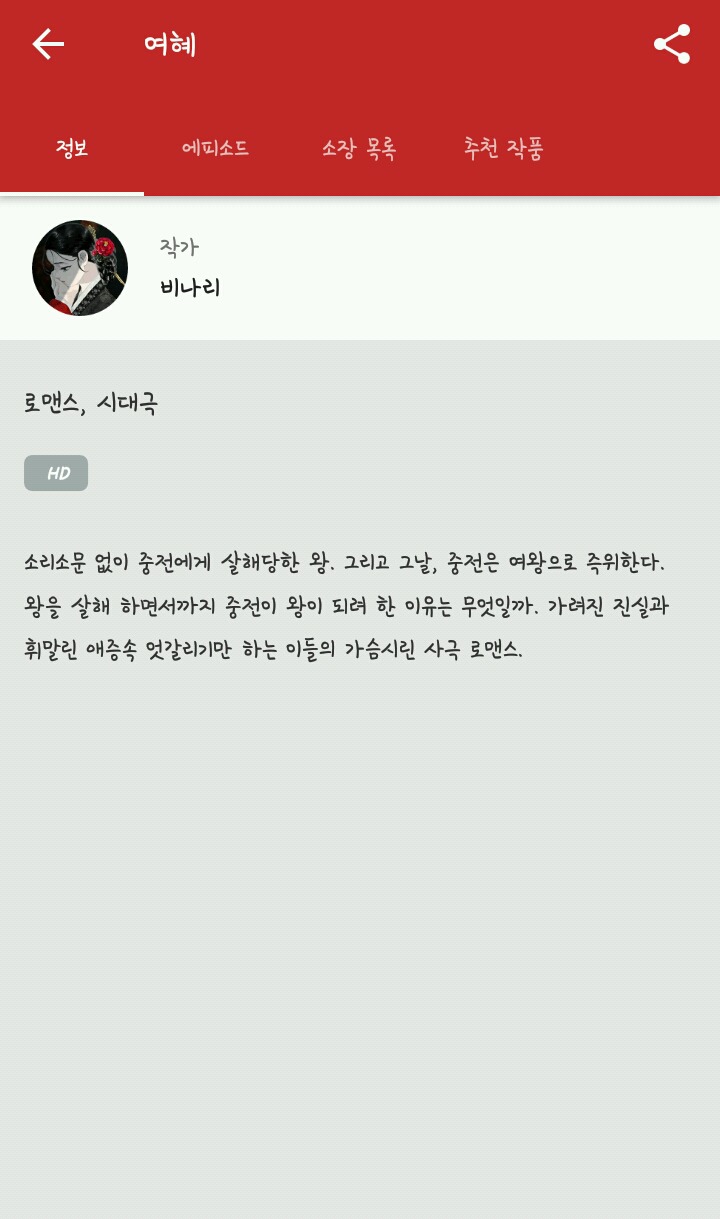The width and height of the screenshot is (720, 1219).
Task: Select the 정보 tab
Action: [72, 149]
